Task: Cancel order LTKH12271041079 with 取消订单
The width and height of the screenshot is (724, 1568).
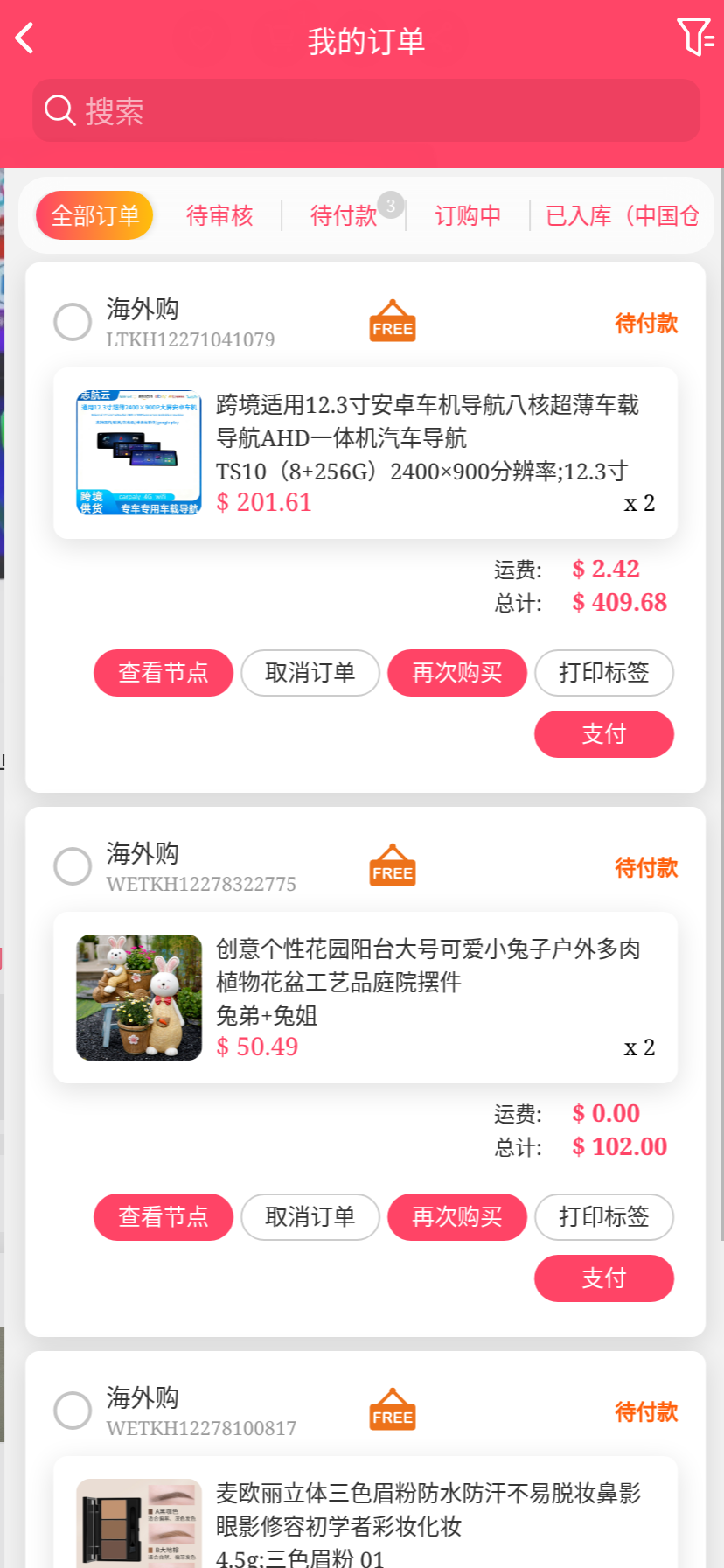Action: pyautogui.click(x=310, y=673)
